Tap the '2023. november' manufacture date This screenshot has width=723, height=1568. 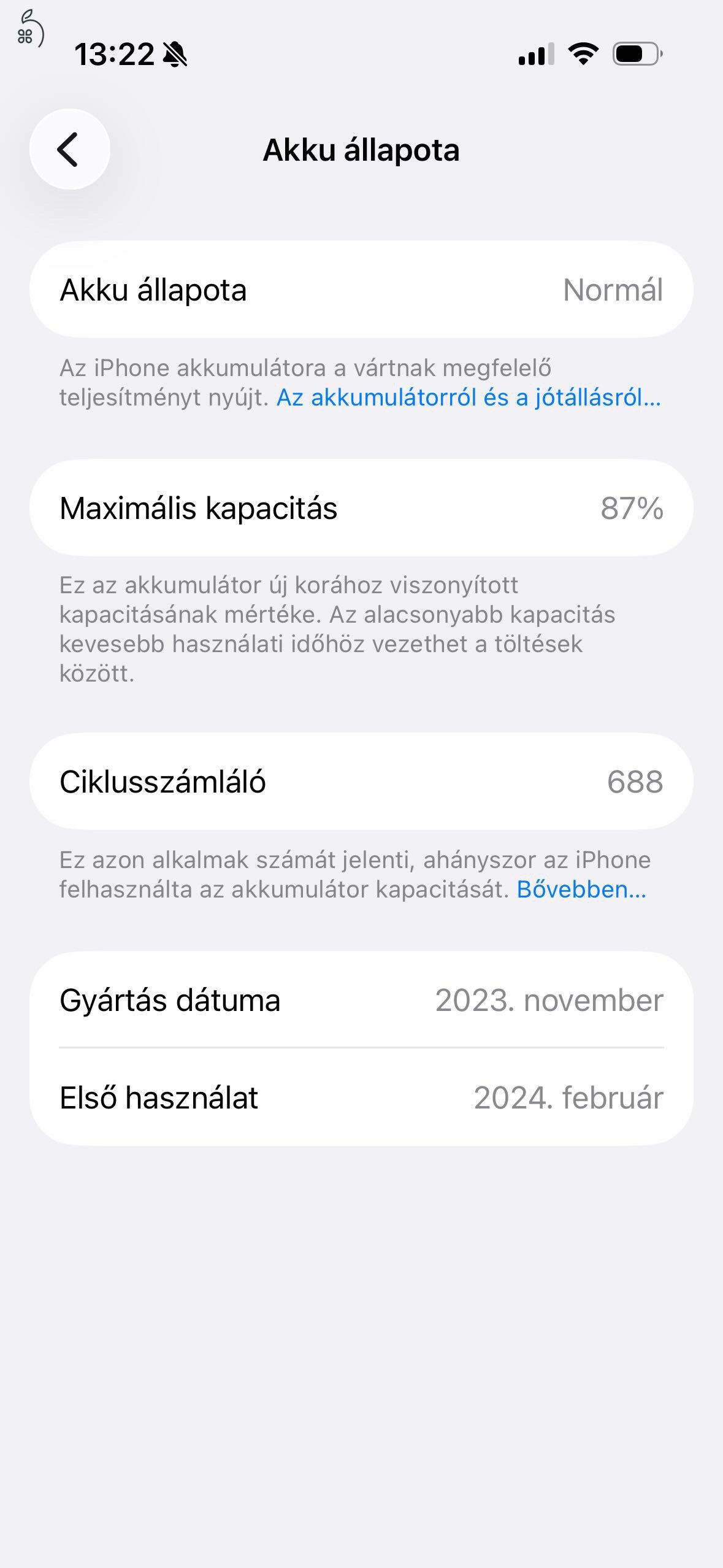point(549,999)
